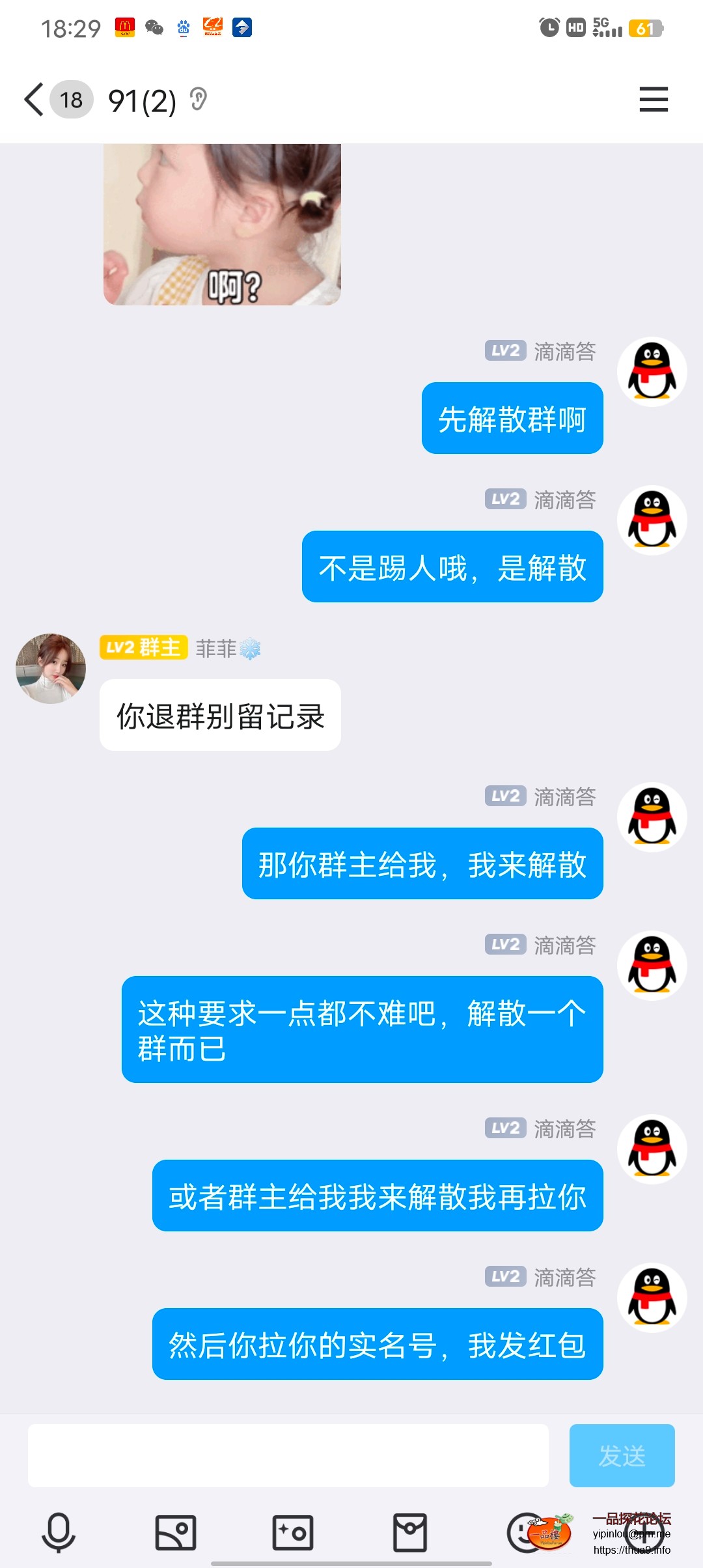Screen dimensions: 703x1568
Task: Open the penguin avatar beside 先解散群啊
Action: coord(652,372)
